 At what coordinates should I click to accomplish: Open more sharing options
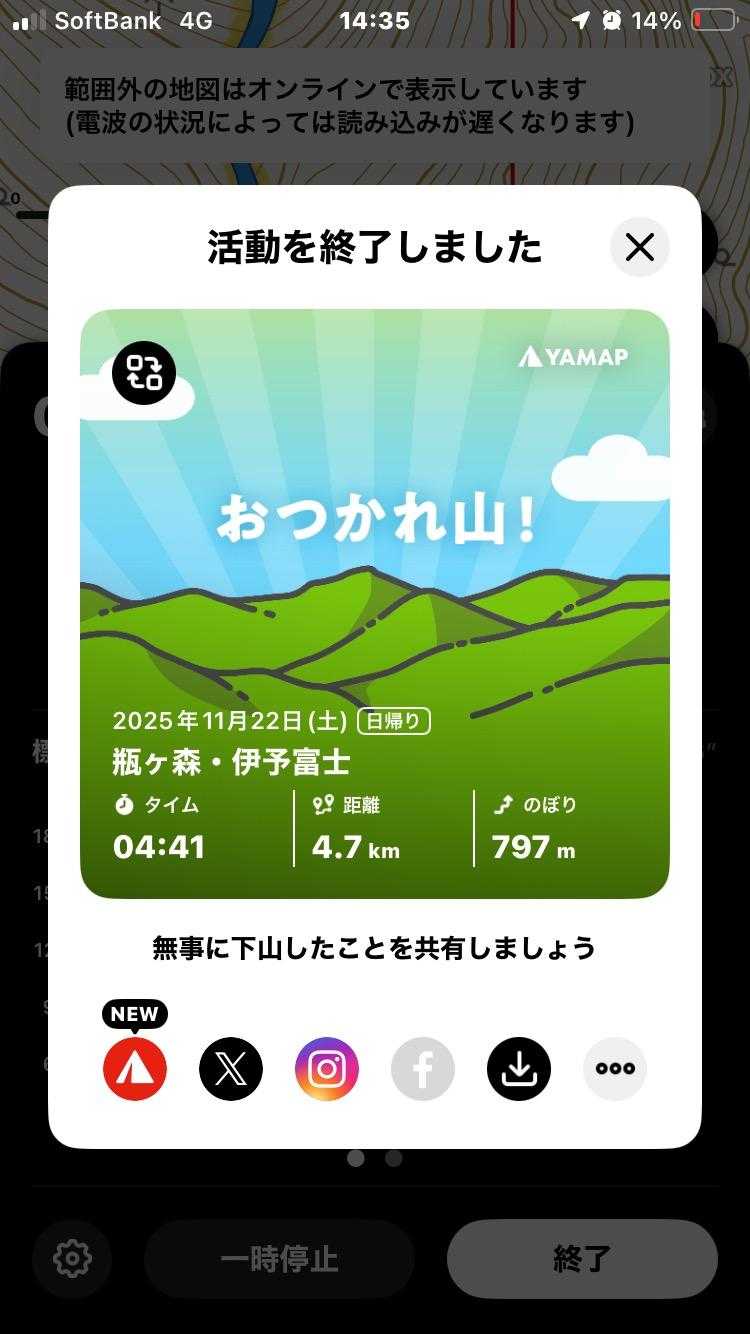pos(615,1069)
